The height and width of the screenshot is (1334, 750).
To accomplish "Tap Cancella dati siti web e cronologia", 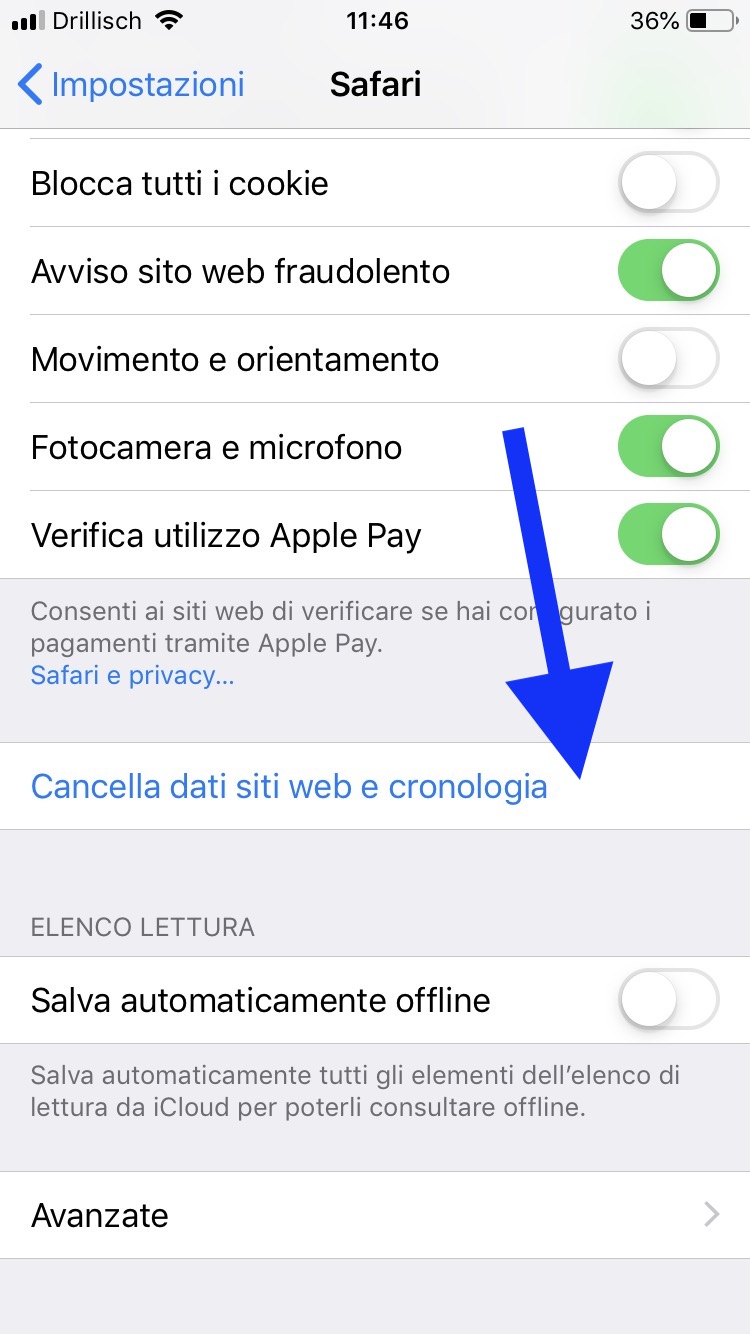I will click(x=289, y=786).
